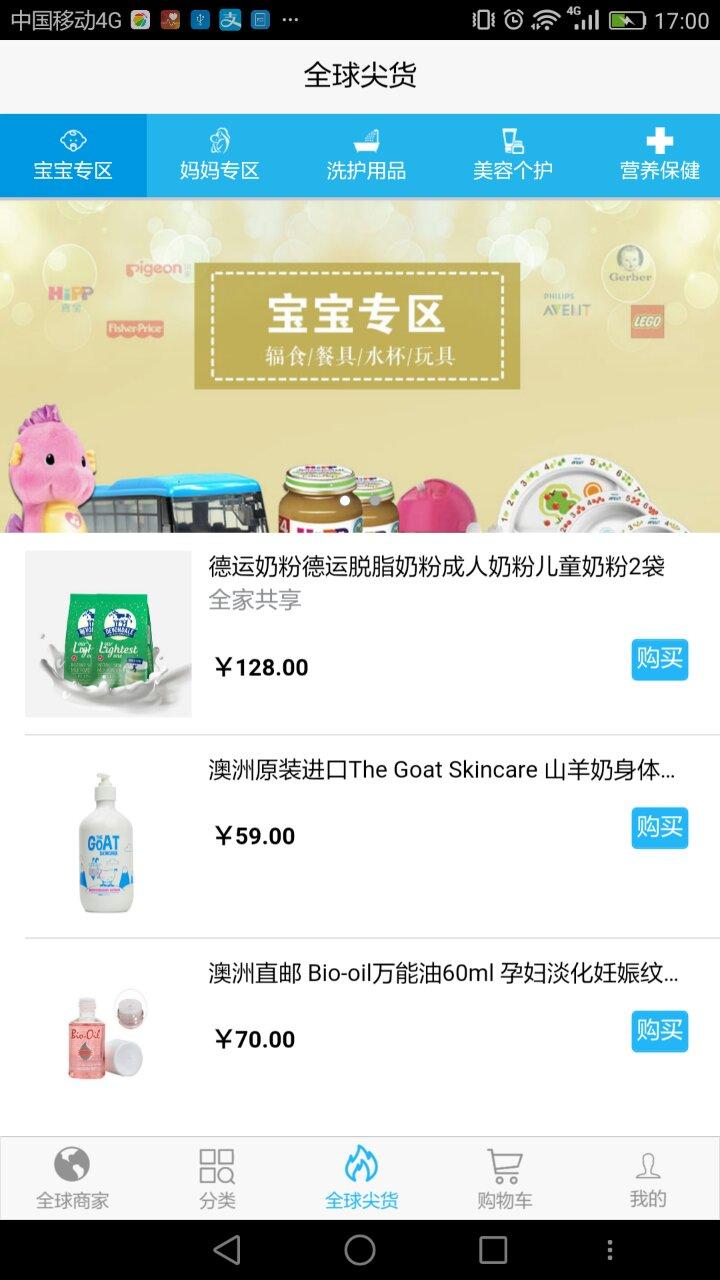The image size is (720, 1280).
Task: Tap 购买 for Bio-oil 万能油
Action: [x=659, y=1031]
